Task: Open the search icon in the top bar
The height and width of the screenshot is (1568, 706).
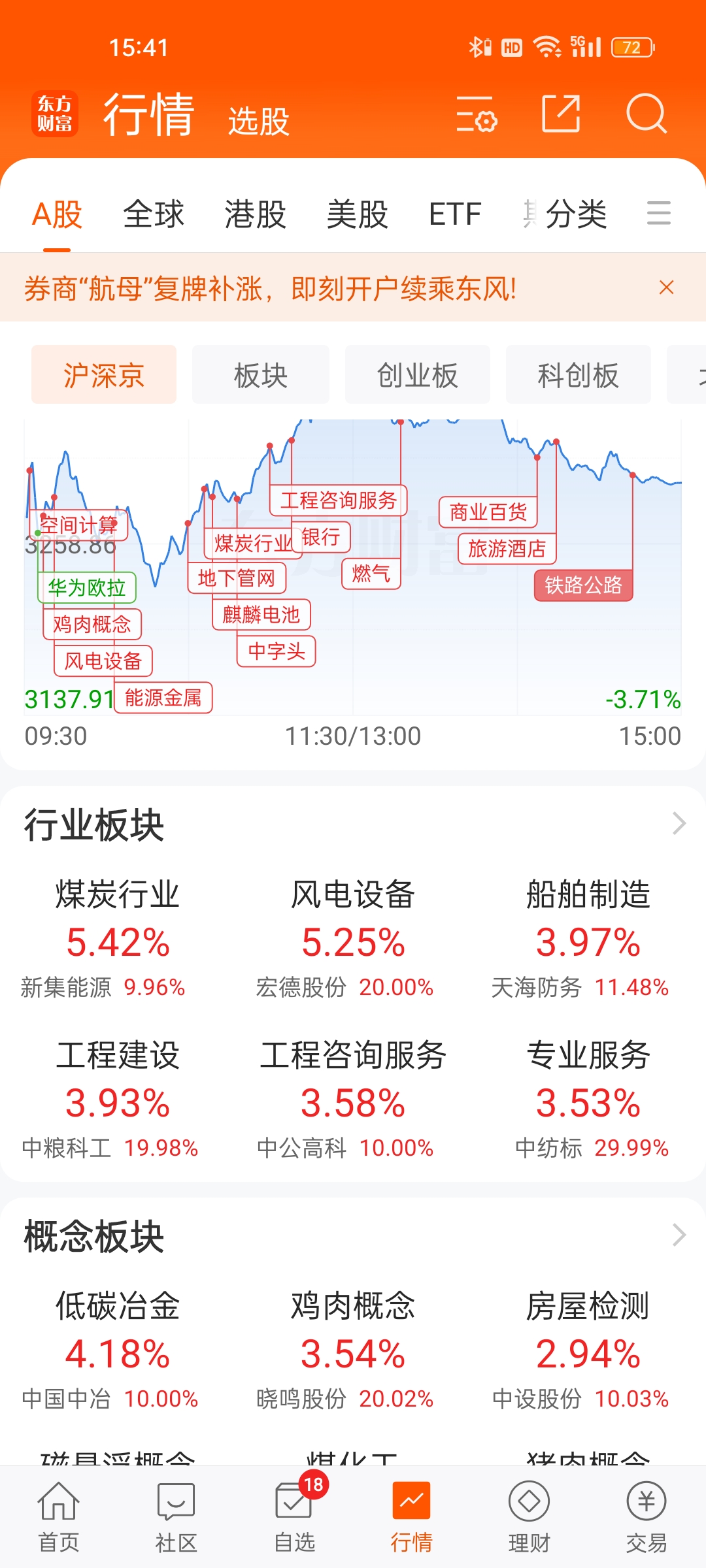Action: coord(647,115)
